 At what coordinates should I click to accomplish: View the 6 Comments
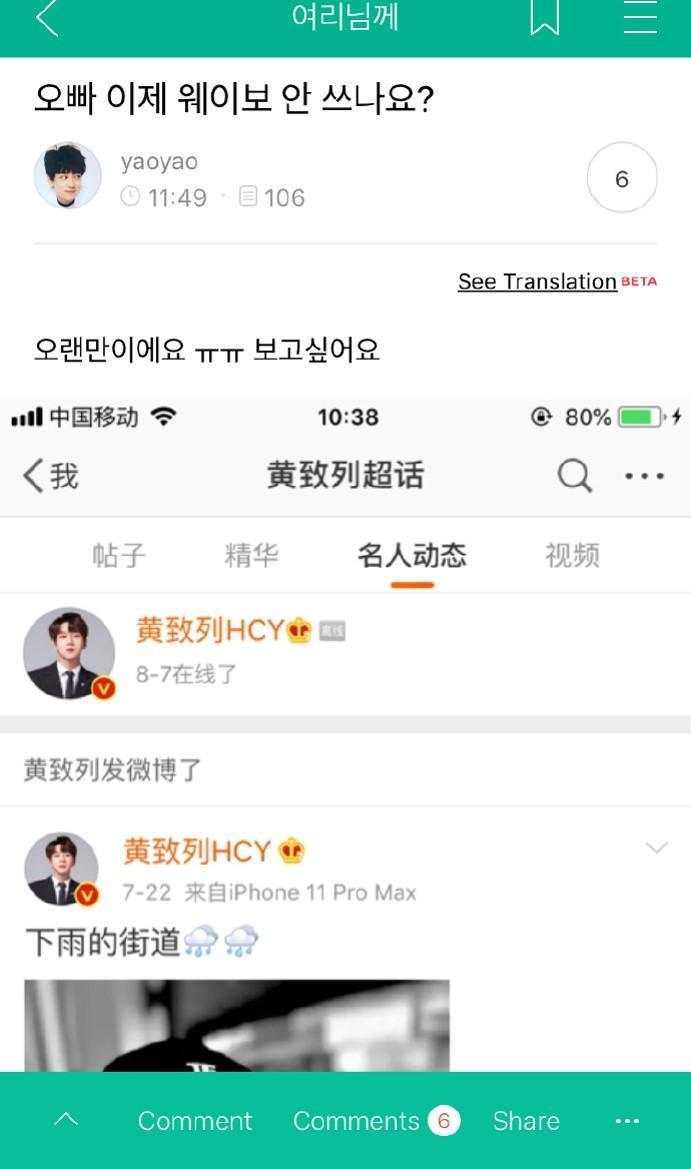375,1121
